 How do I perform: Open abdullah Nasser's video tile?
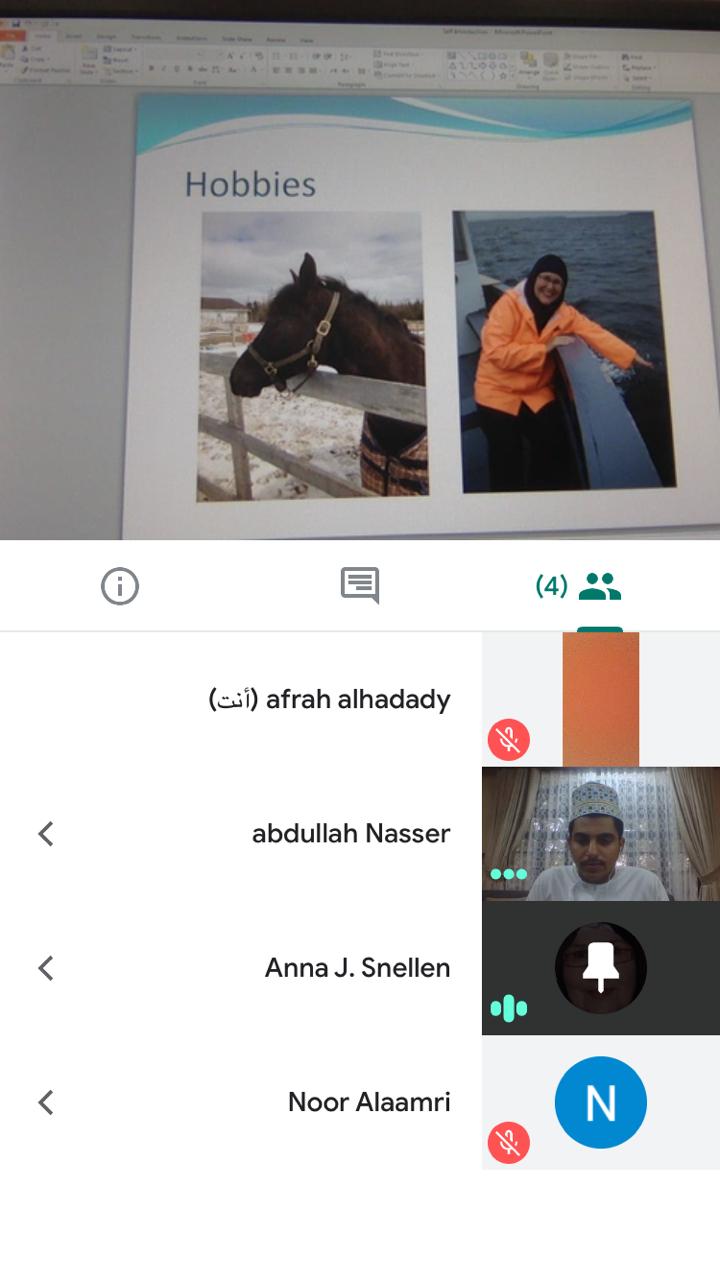(x=601, y=834)
